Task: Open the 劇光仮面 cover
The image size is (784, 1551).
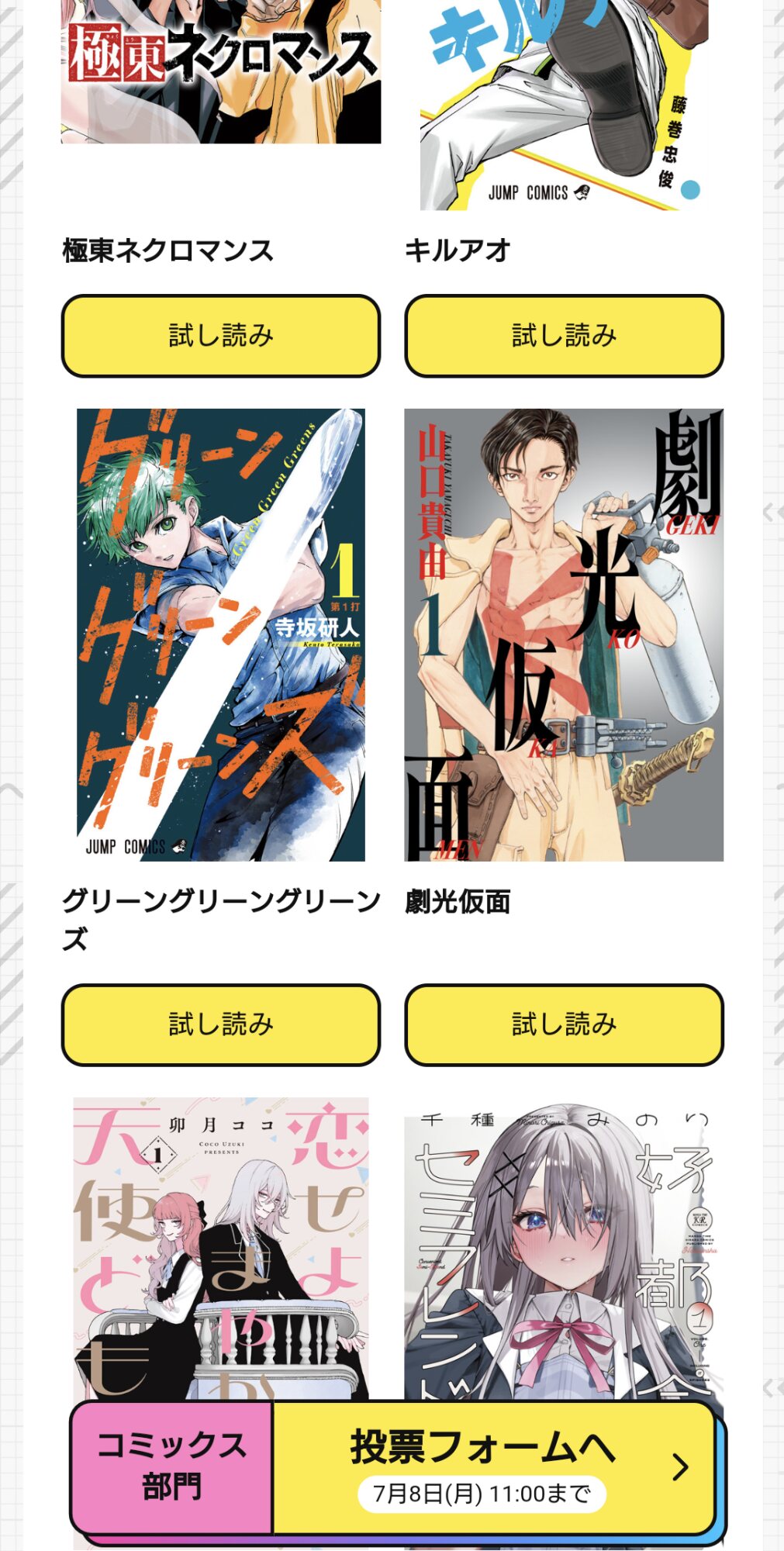Action: pyautogui.click(x=564, y=634)
